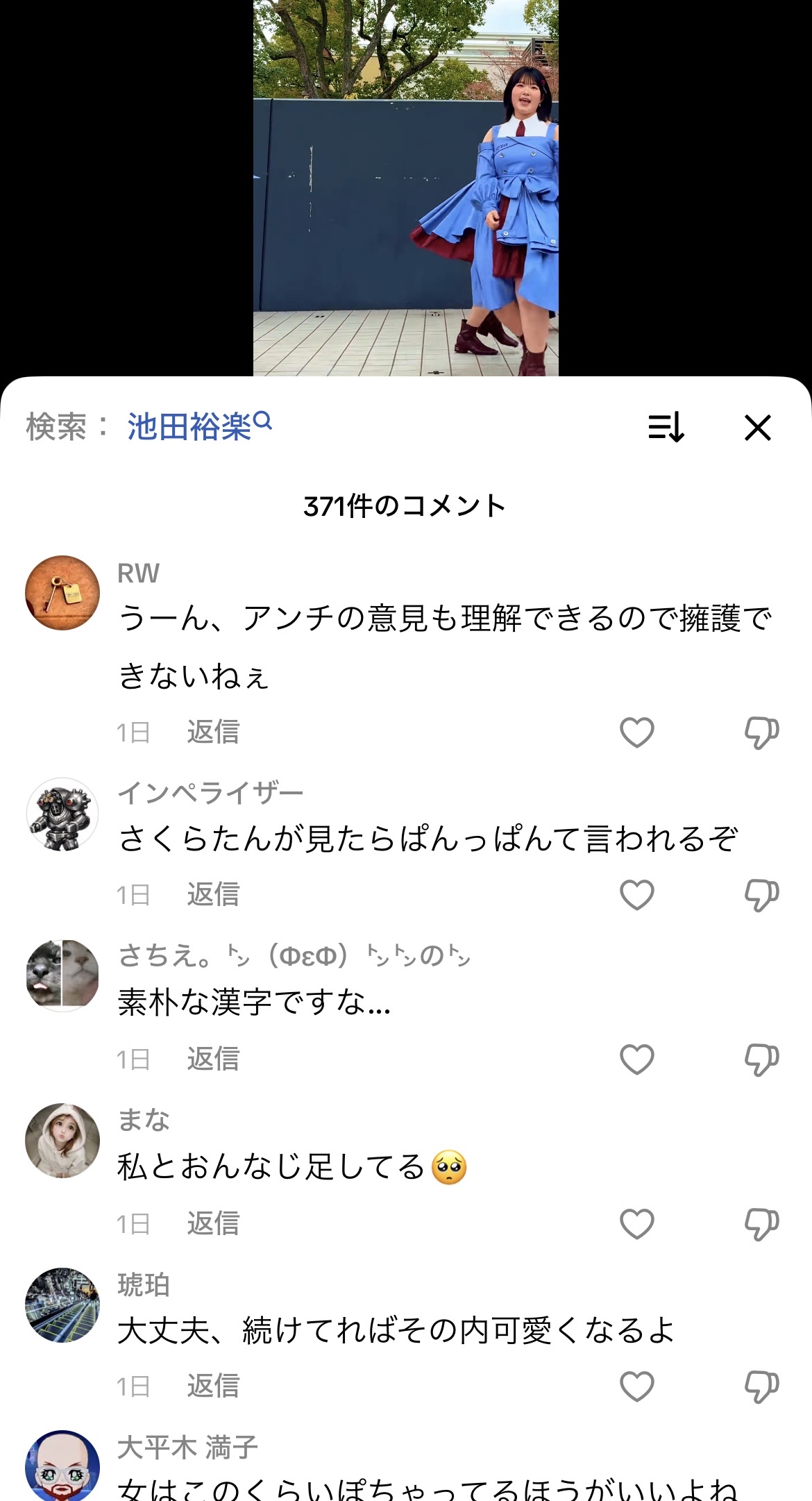The height and width of the screenshot is (1501, 812).
Task: Dislike まな's comment
Action: coord(761,1224)
